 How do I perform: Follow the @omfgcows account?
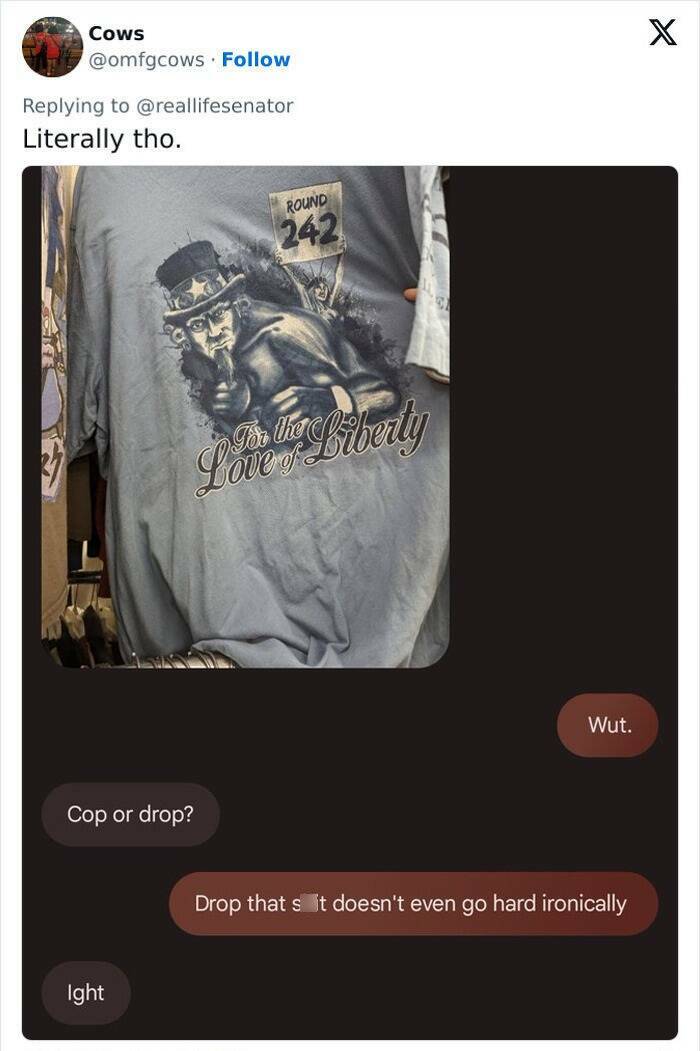pos(256,60)
